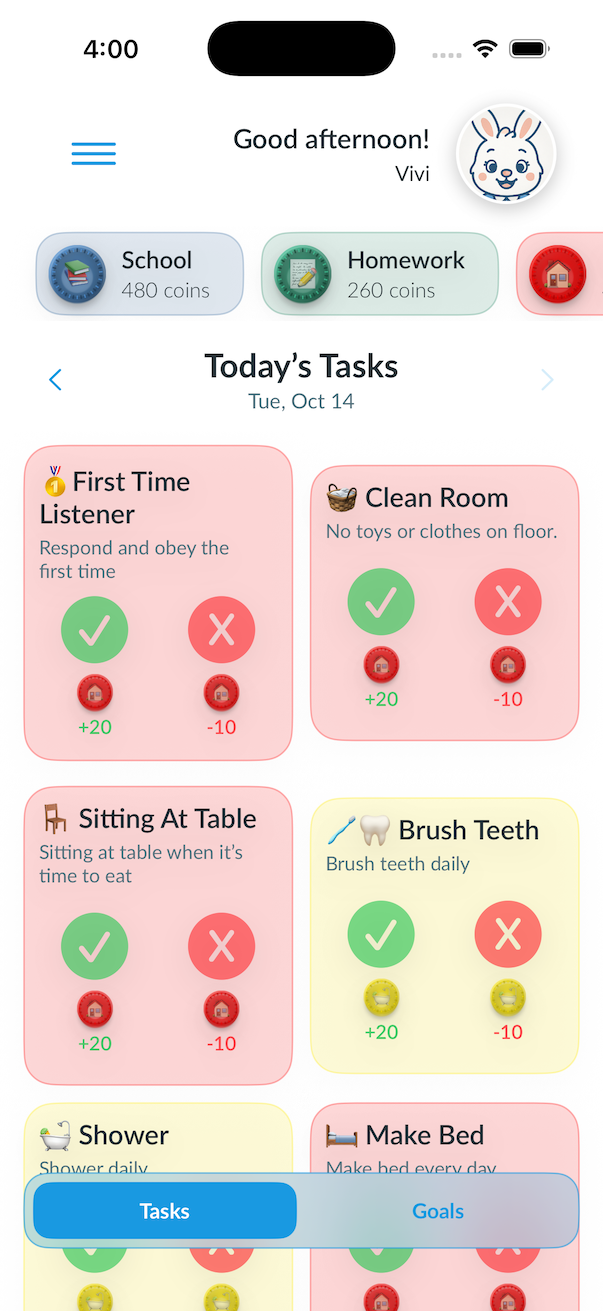
Task: Select the Tasks tab
Action: click(165, 1211)
